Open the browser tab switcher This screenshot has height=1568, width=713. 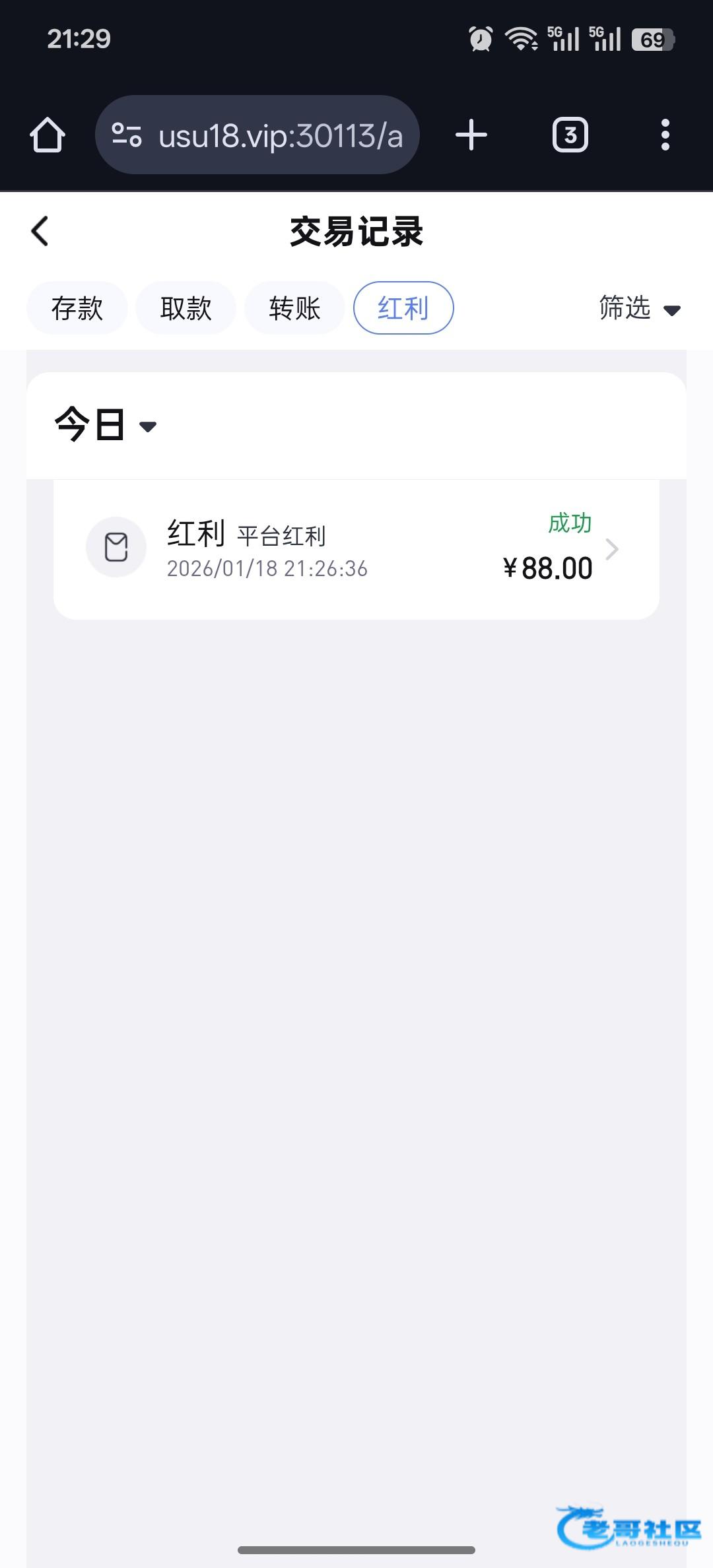(570, 135)
